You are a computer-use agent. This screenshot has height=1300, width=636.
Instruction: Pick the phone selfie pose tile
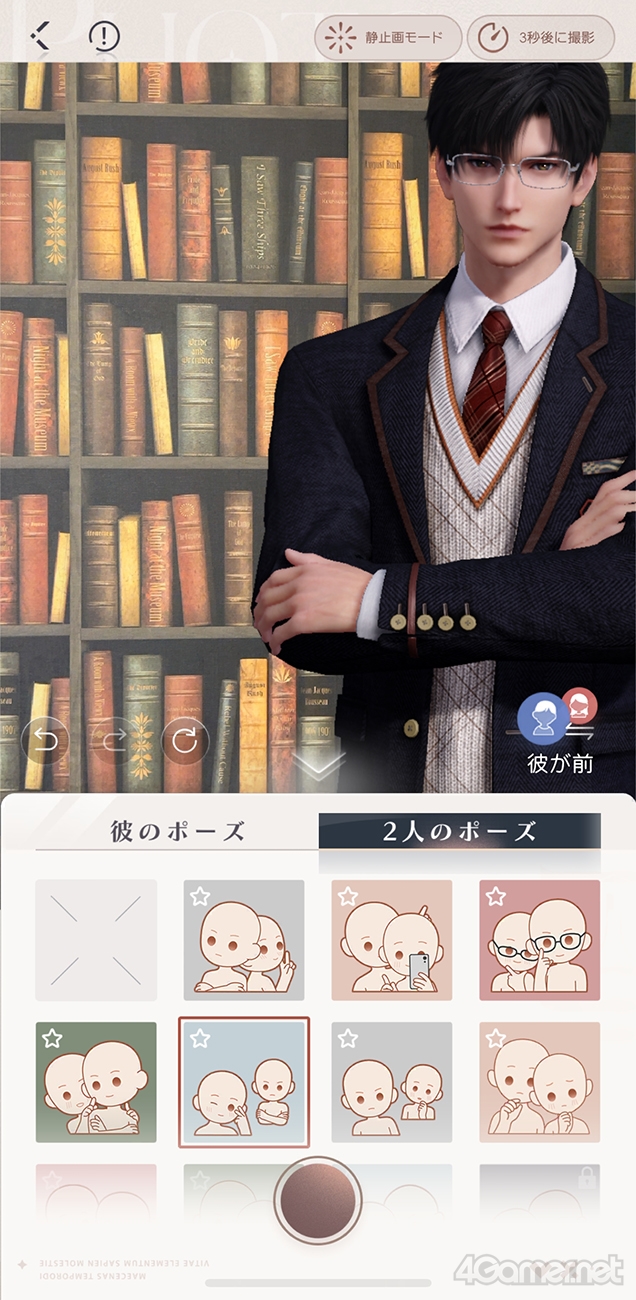click(x=392, y=940)
